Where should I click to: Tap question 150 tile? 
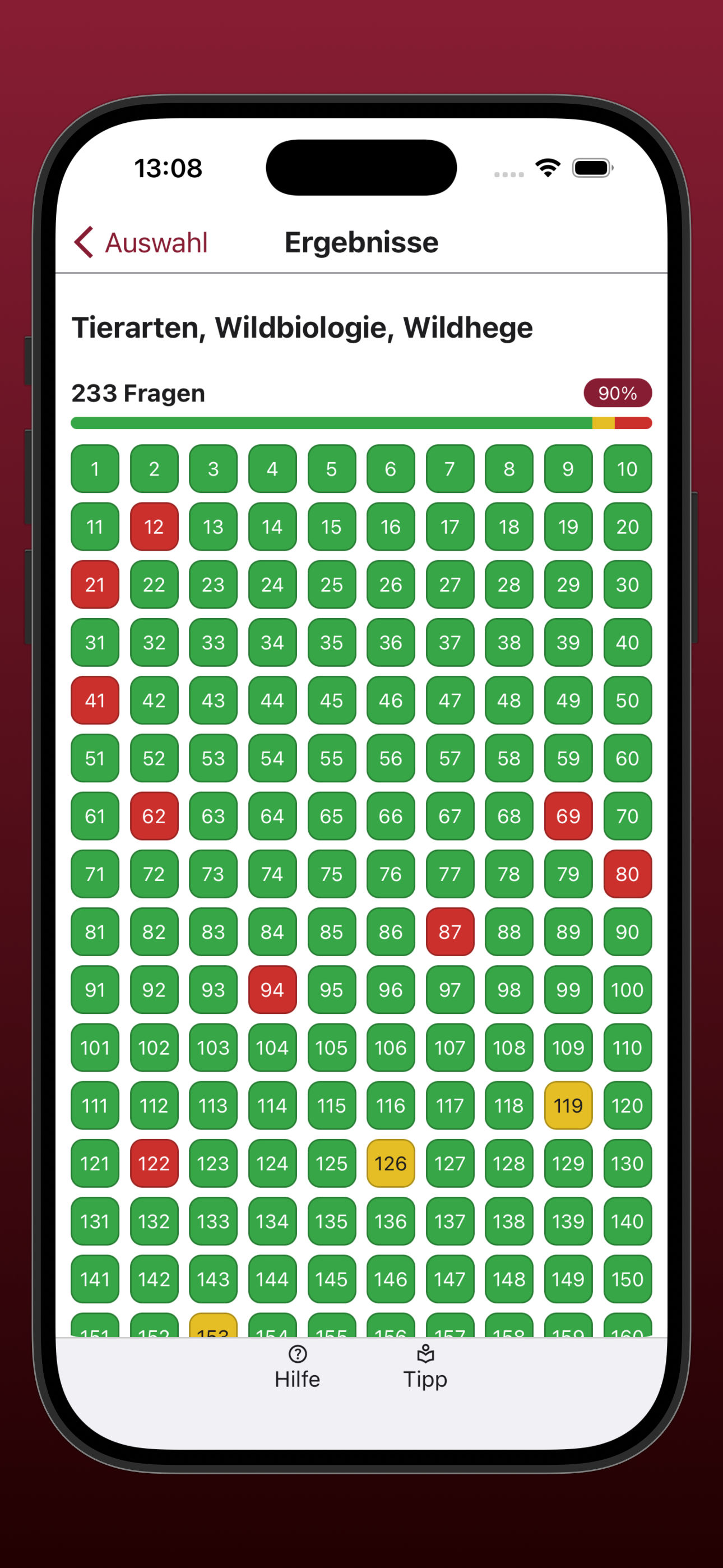click(627, 1279)
